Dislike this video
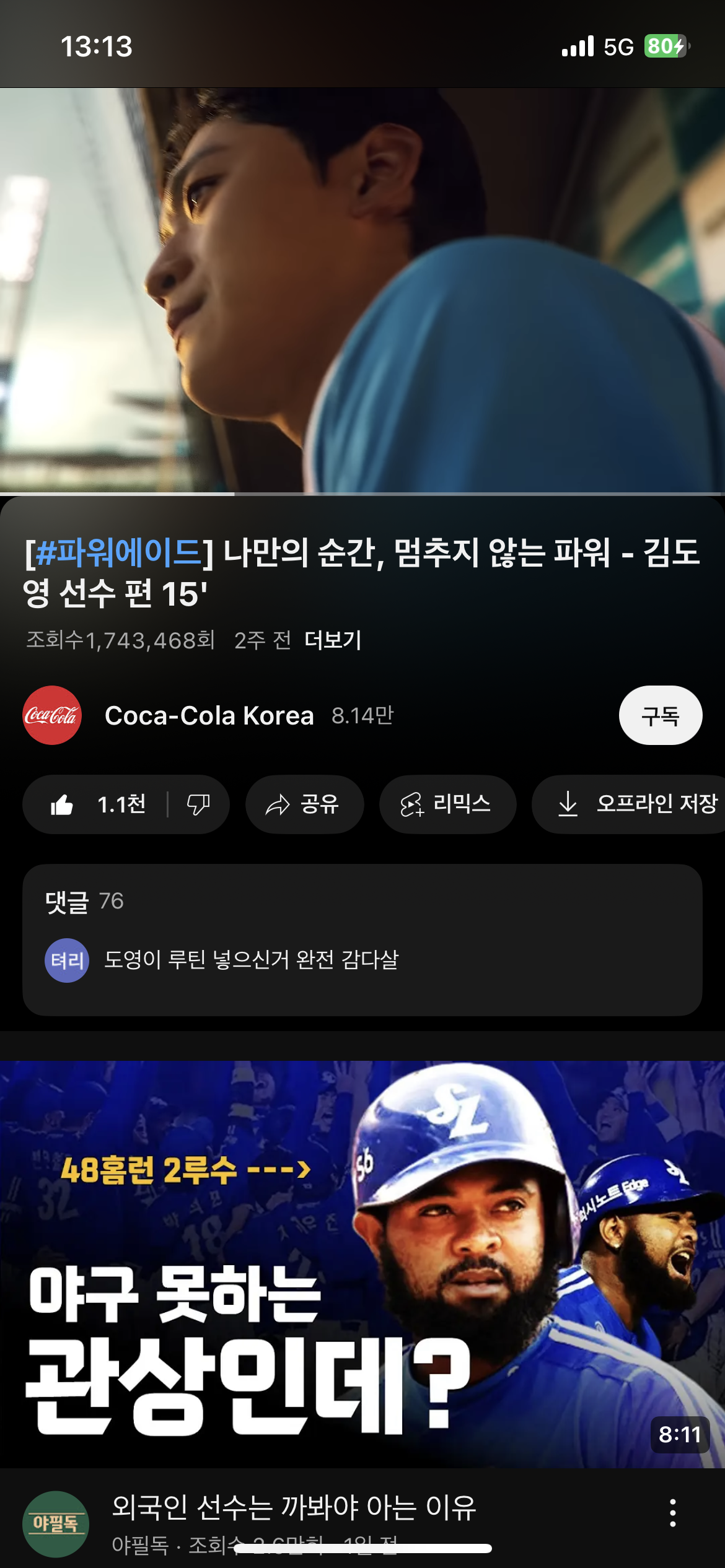Screen dimensions: 725x1568 pyautogui.click(x=198, y=804)
